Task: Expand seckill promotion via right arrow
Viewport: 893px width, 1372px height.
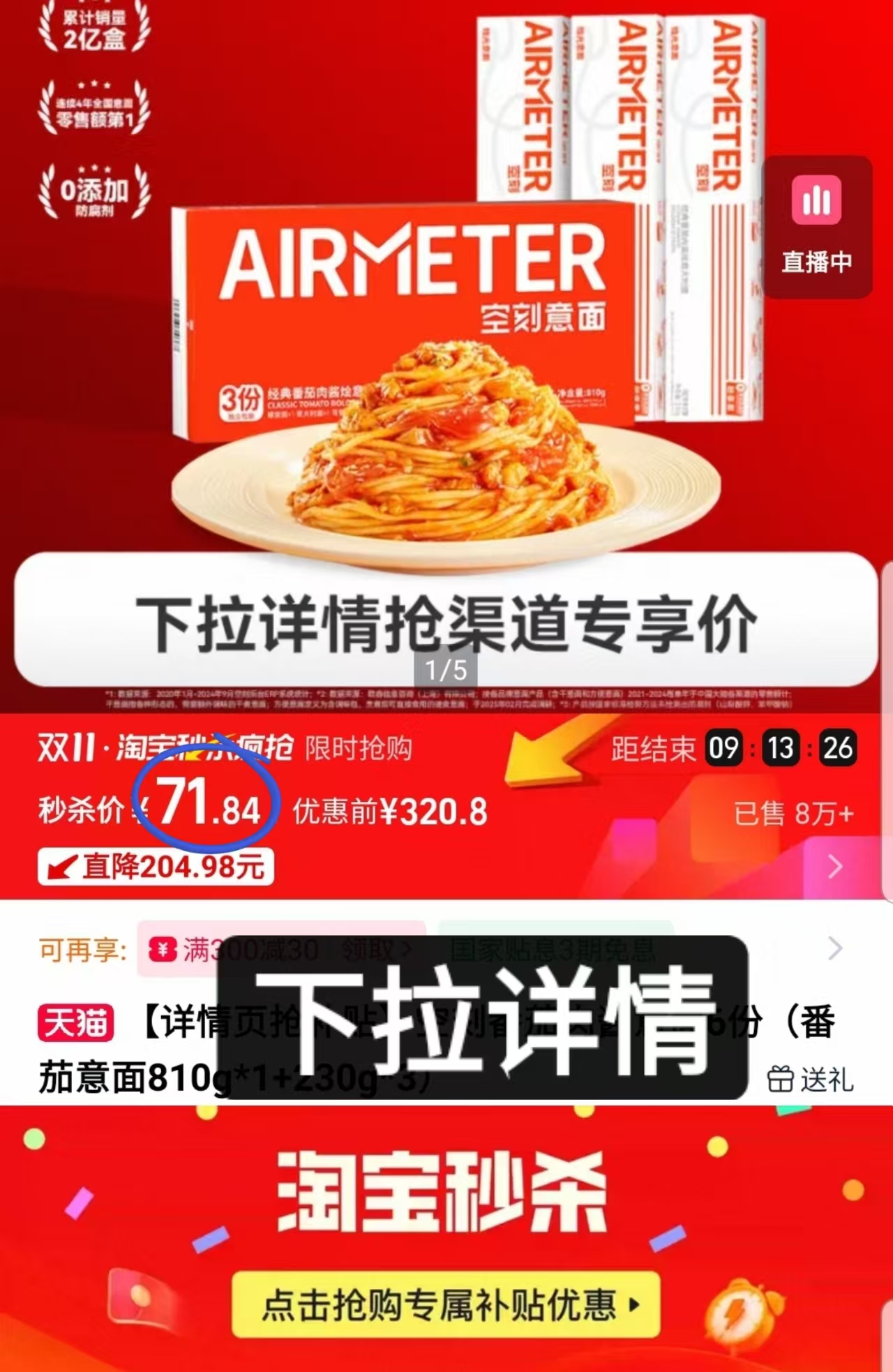Action: click(x=834, y=867)
